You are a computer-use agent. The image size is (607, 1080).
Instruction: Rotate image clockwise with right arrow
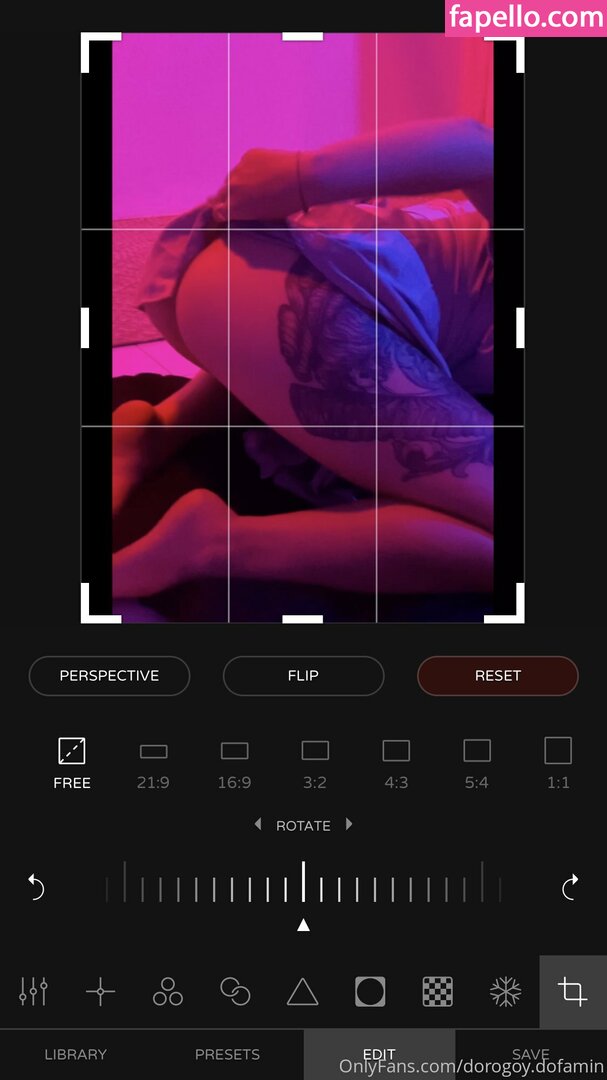pos(570,887)
